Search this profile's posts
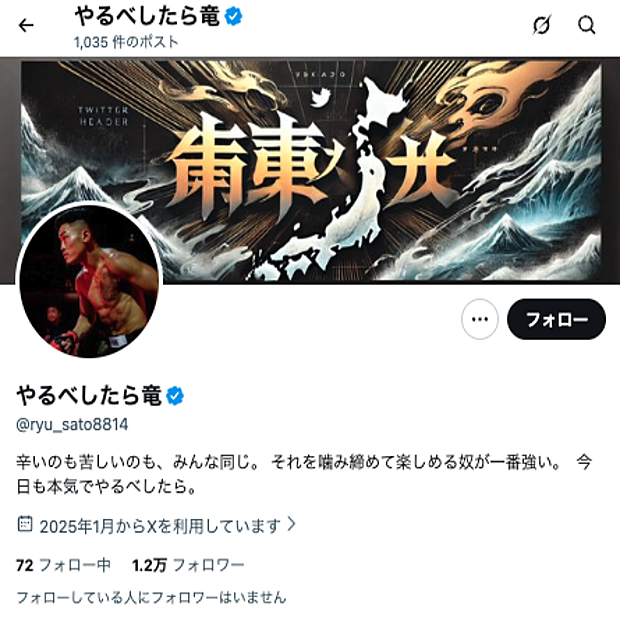This screenshot has height=620, width=620. [587, 25]
